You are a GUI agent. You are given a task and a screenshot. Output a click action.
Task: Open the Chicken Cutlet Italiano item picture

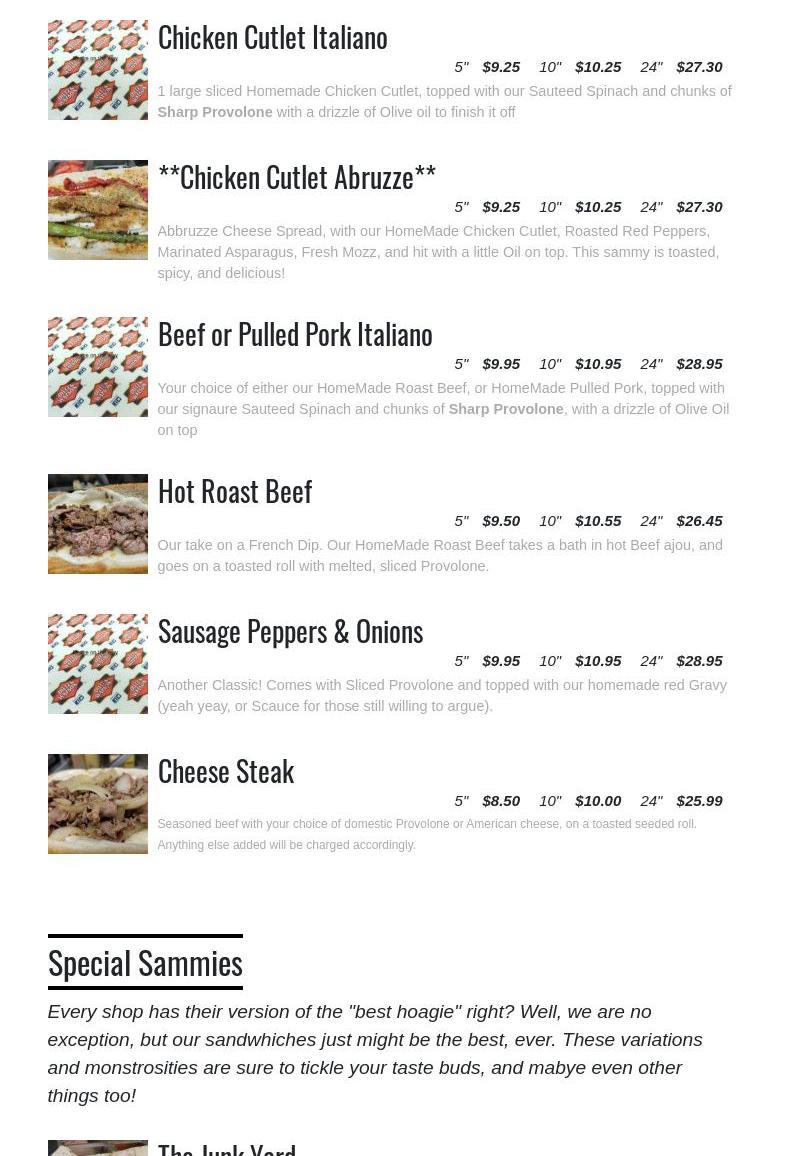pos(97,70)
